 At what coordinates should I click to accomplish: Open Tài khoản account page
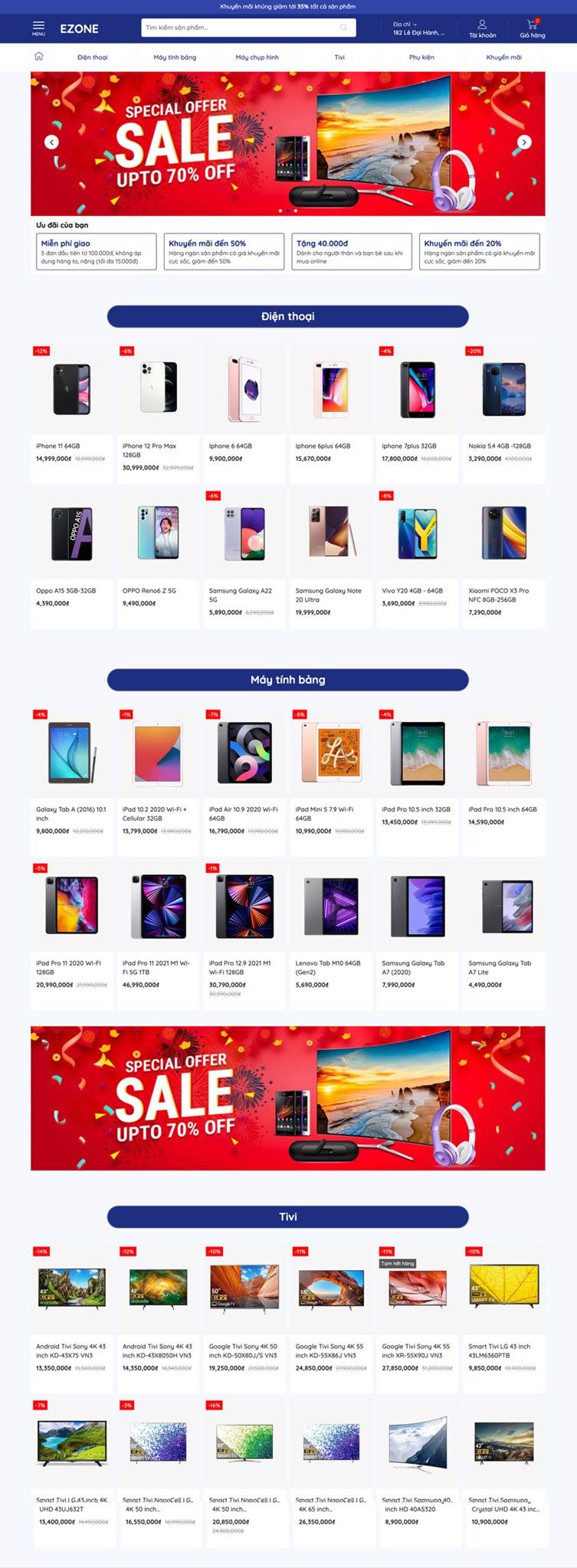[x=482, y=28]
